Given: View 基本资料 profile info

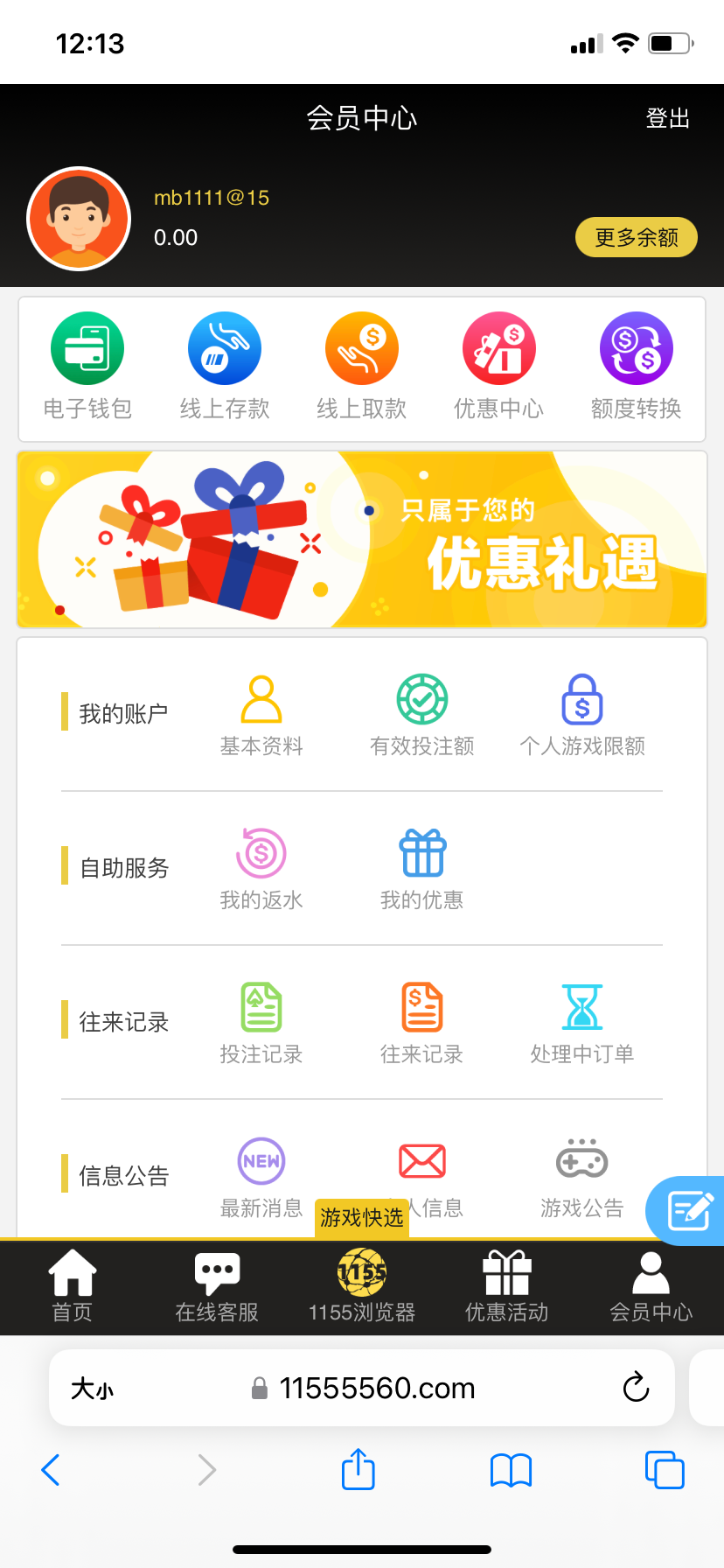Looking at the screenshot, I should point(261,716).
